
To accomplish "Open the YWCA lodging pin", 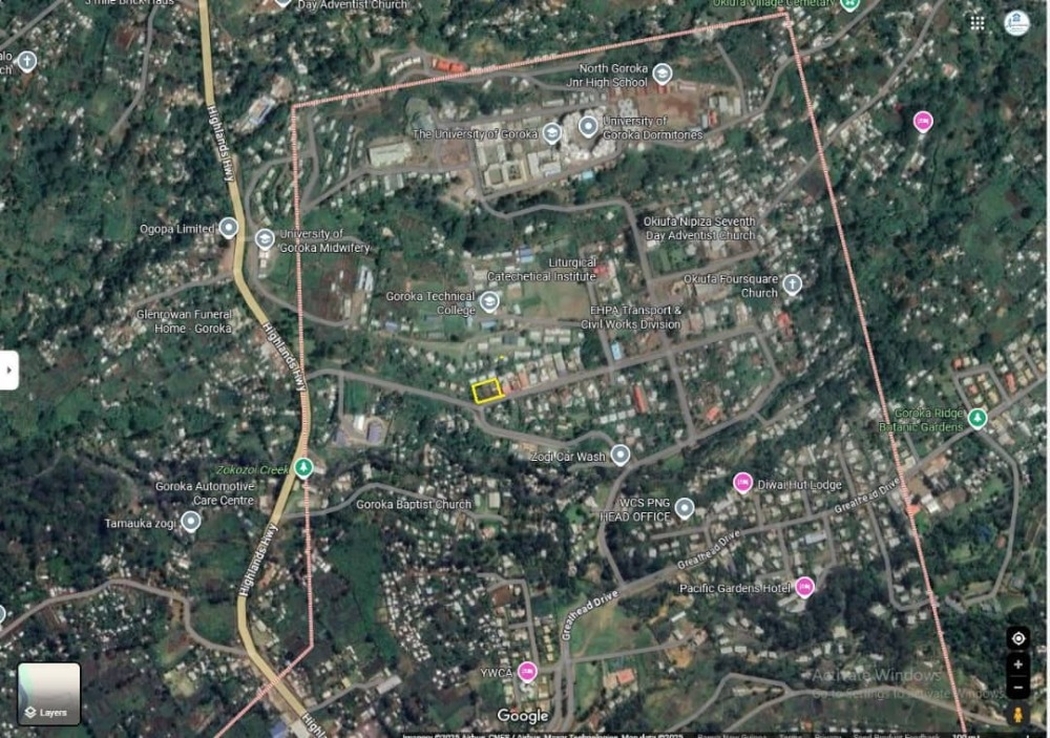I will pos(528,672).
